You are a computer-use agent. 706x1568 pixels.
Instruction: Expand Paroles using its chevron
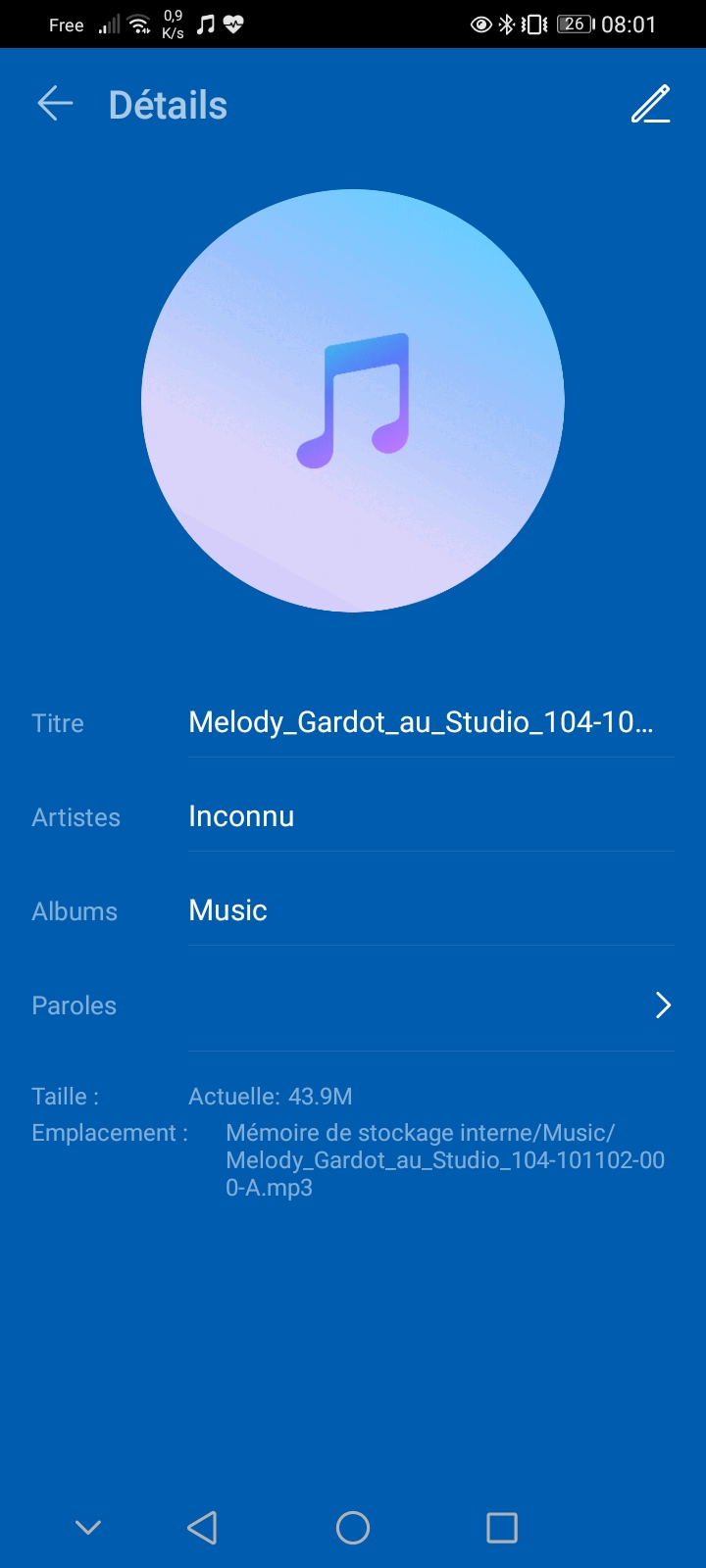664,1005
